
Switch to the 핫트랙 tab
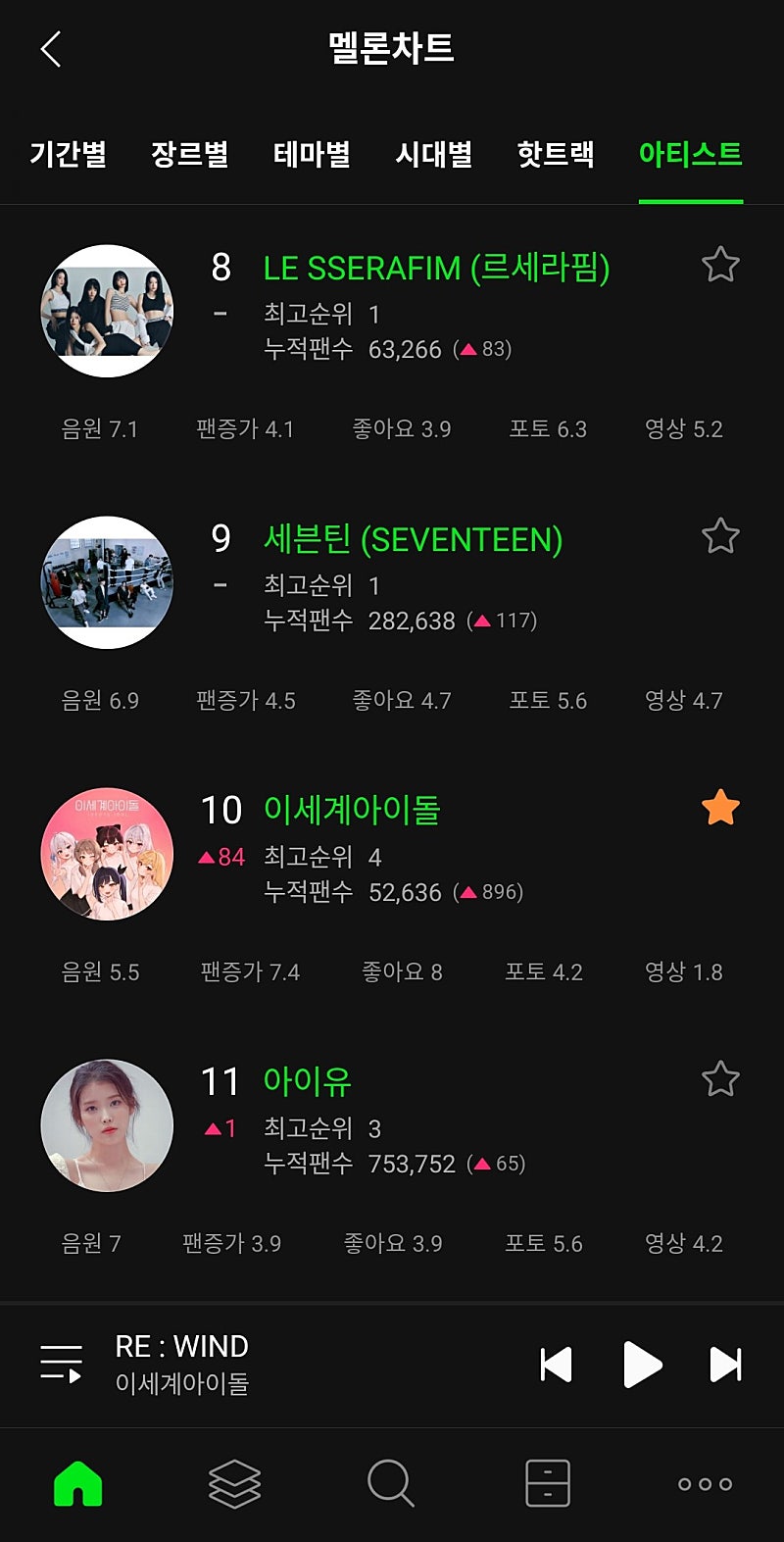(556, 154)
